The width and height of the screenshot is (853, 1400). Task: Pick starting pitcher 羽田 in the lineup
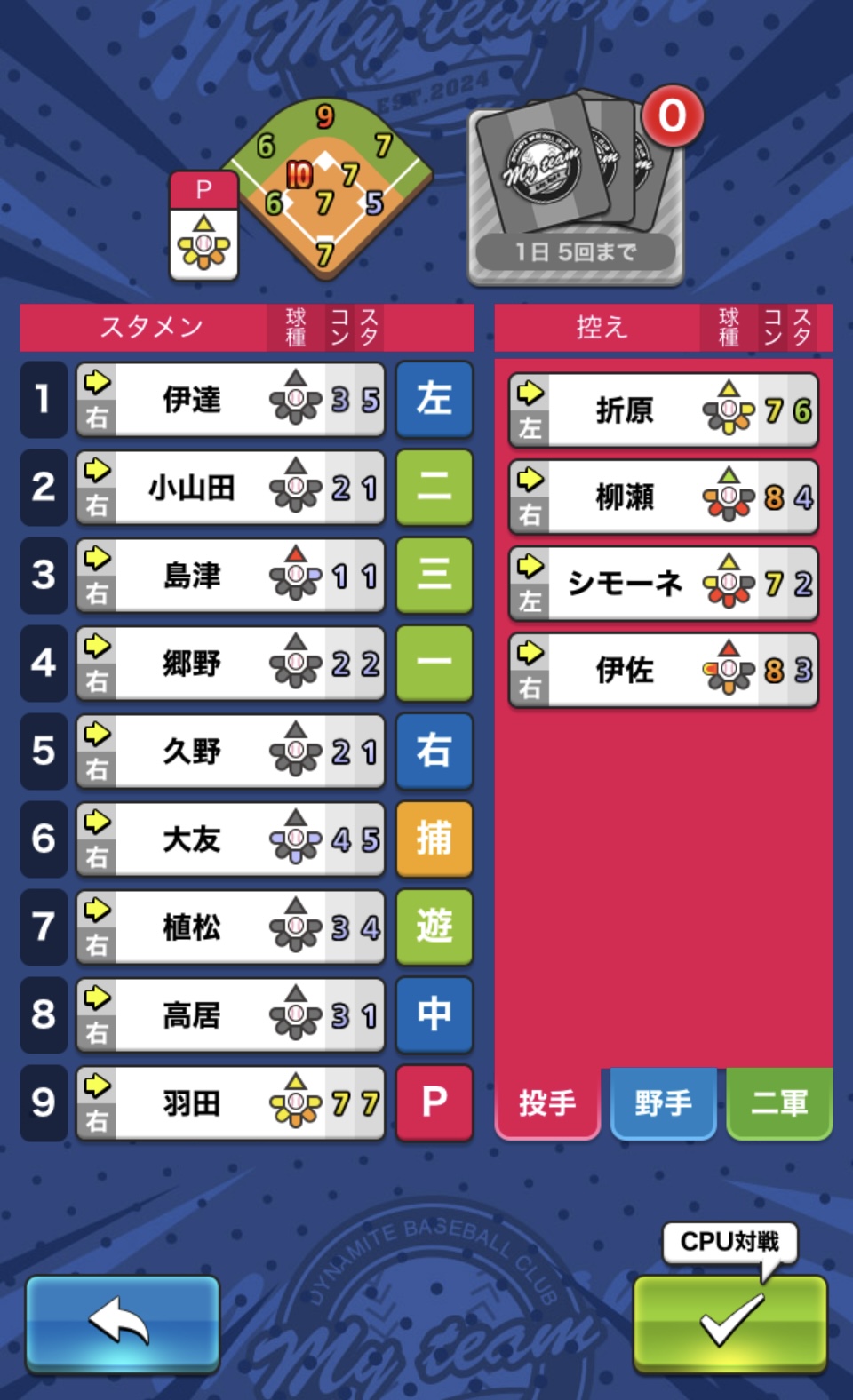(230, 1103)
